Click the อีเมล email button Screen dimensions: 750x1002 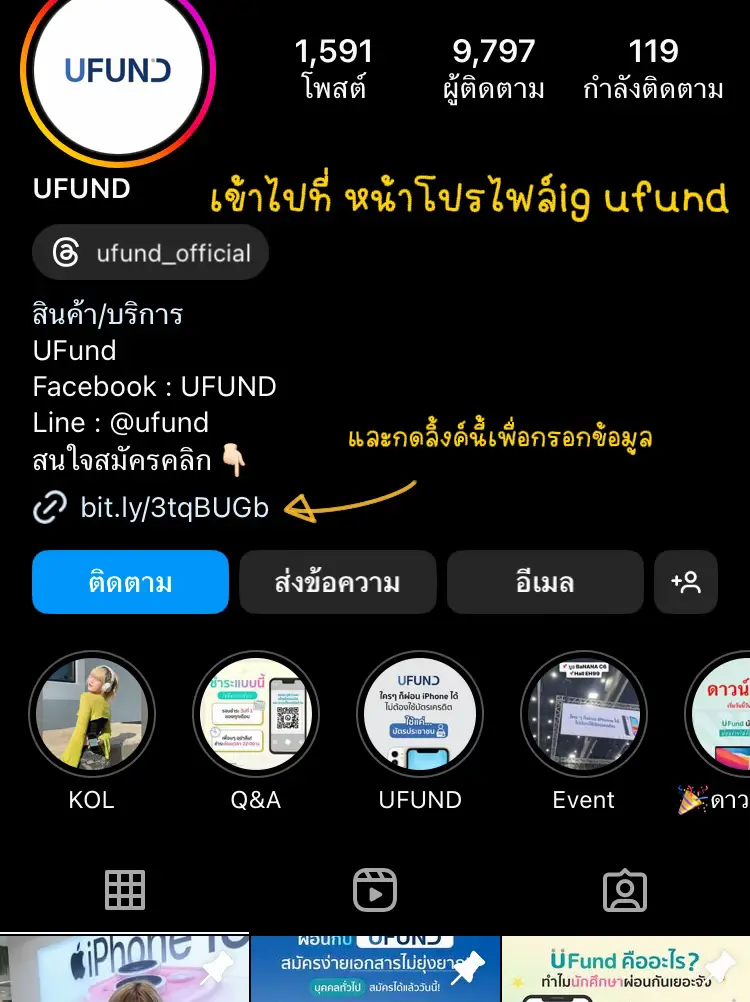(545, 581)
